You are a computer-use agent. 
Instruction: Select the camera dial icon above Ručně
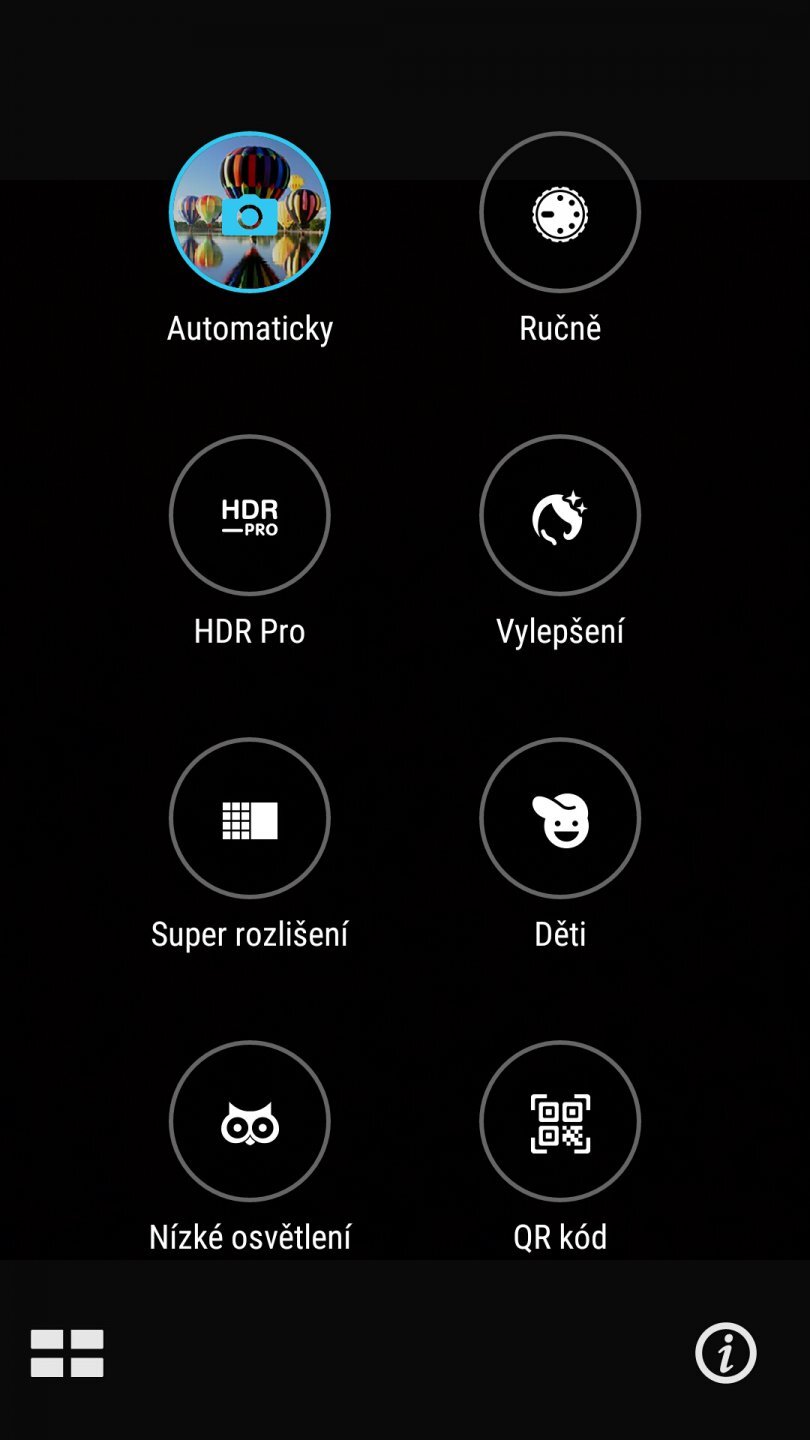560,211
